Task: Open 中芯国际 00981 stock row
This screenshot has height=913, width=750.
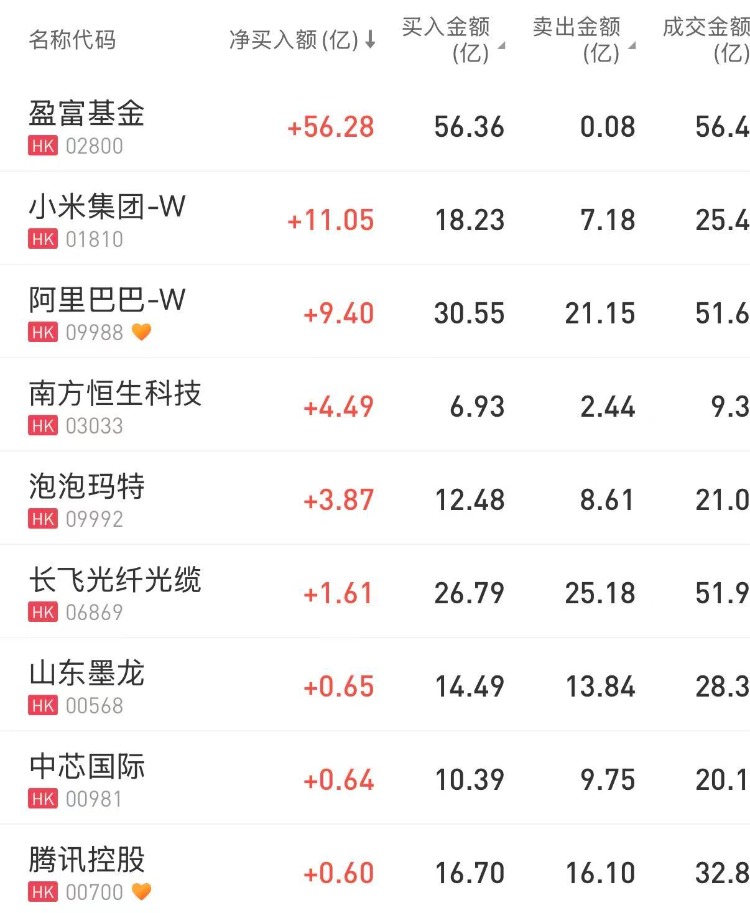Action: pos(87,779)
